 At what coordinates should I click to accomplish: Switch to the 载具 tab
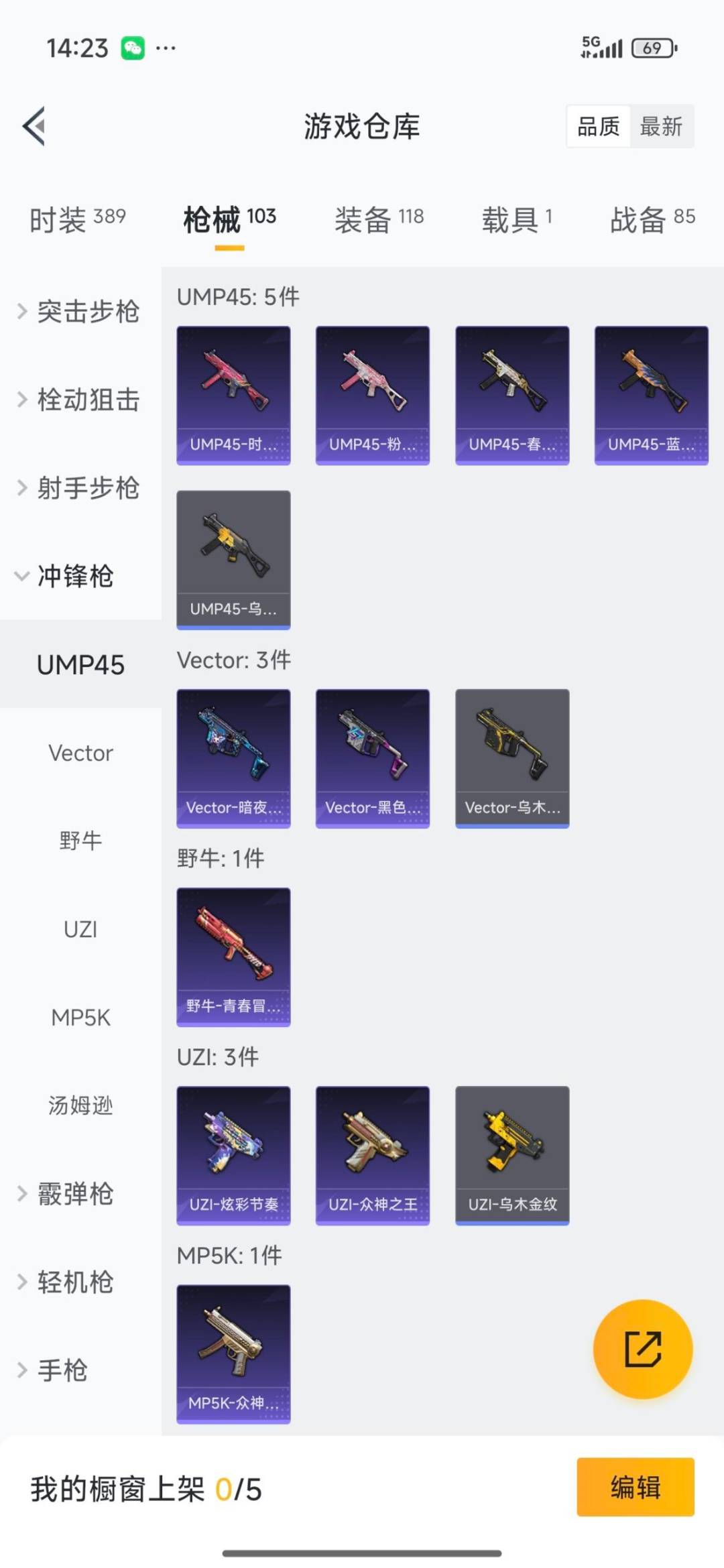(516, 219)
